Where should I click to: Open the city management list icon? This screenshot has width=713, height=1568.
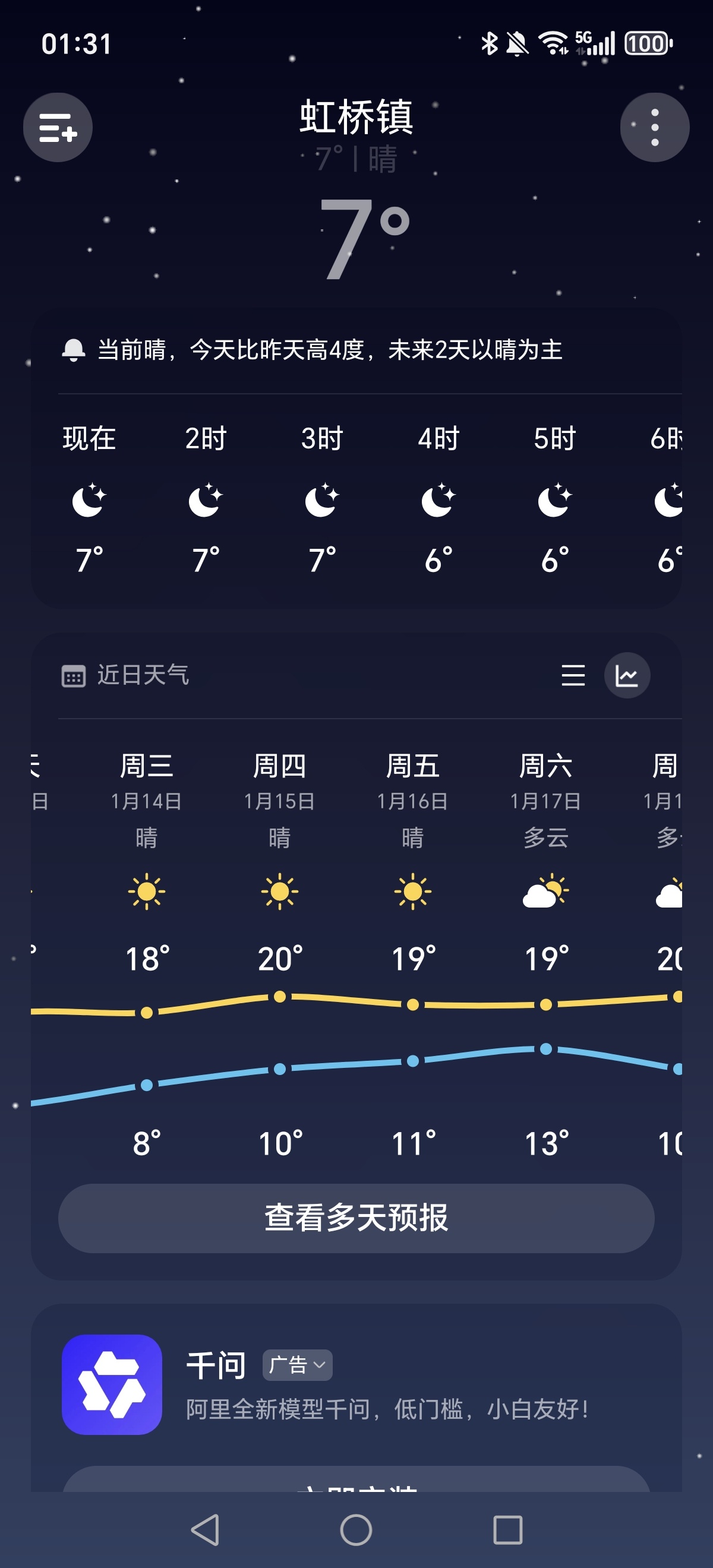click(x=58, y=128)
